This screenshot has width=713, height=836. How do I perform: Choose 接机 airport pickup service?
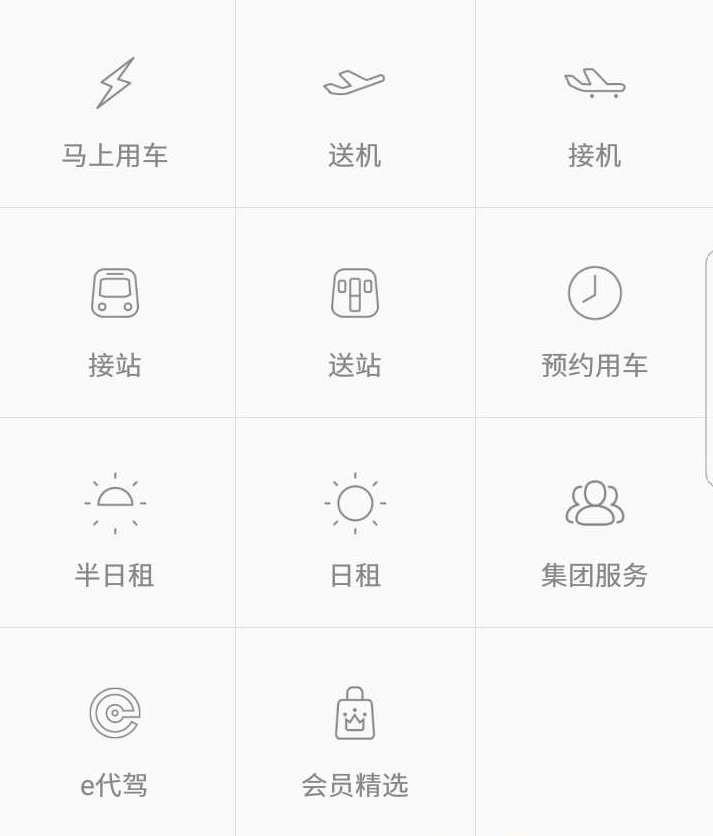595,110
